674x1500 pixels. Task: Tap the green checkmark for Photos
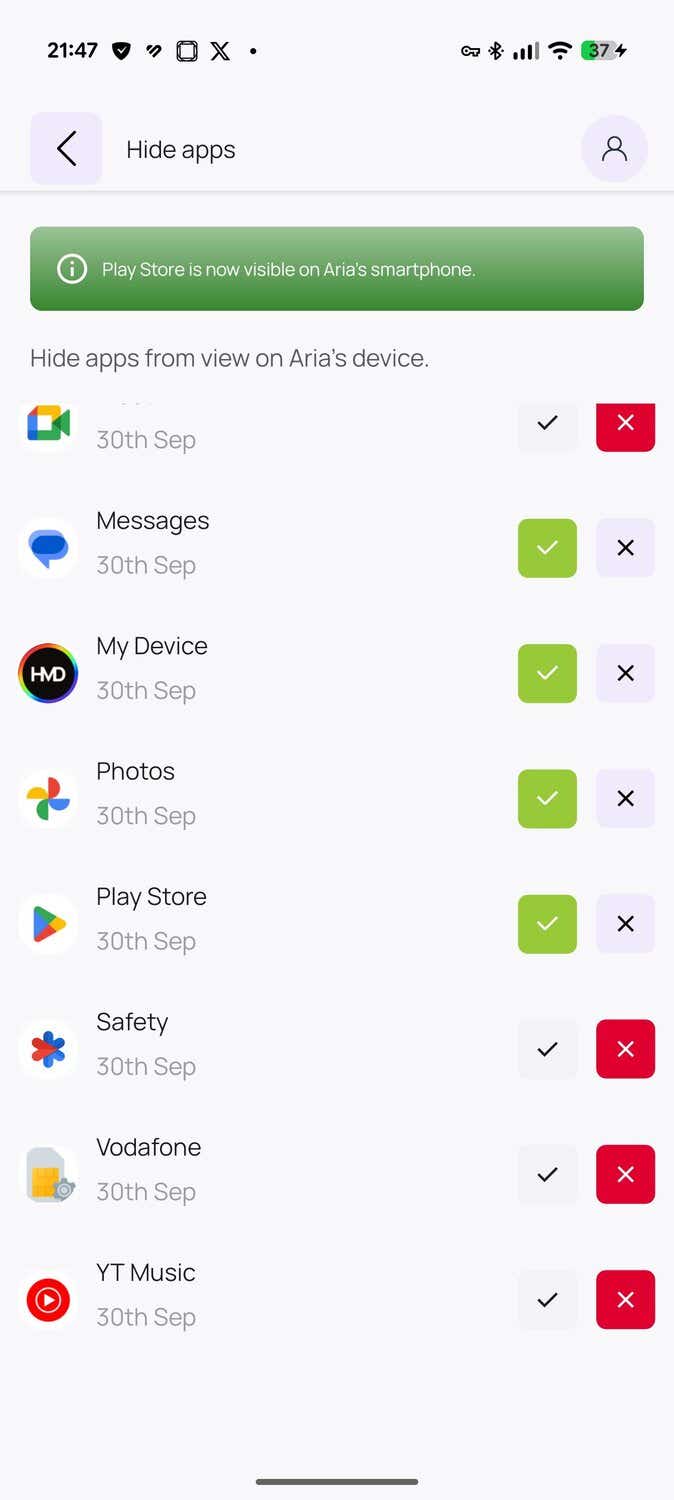547,798
